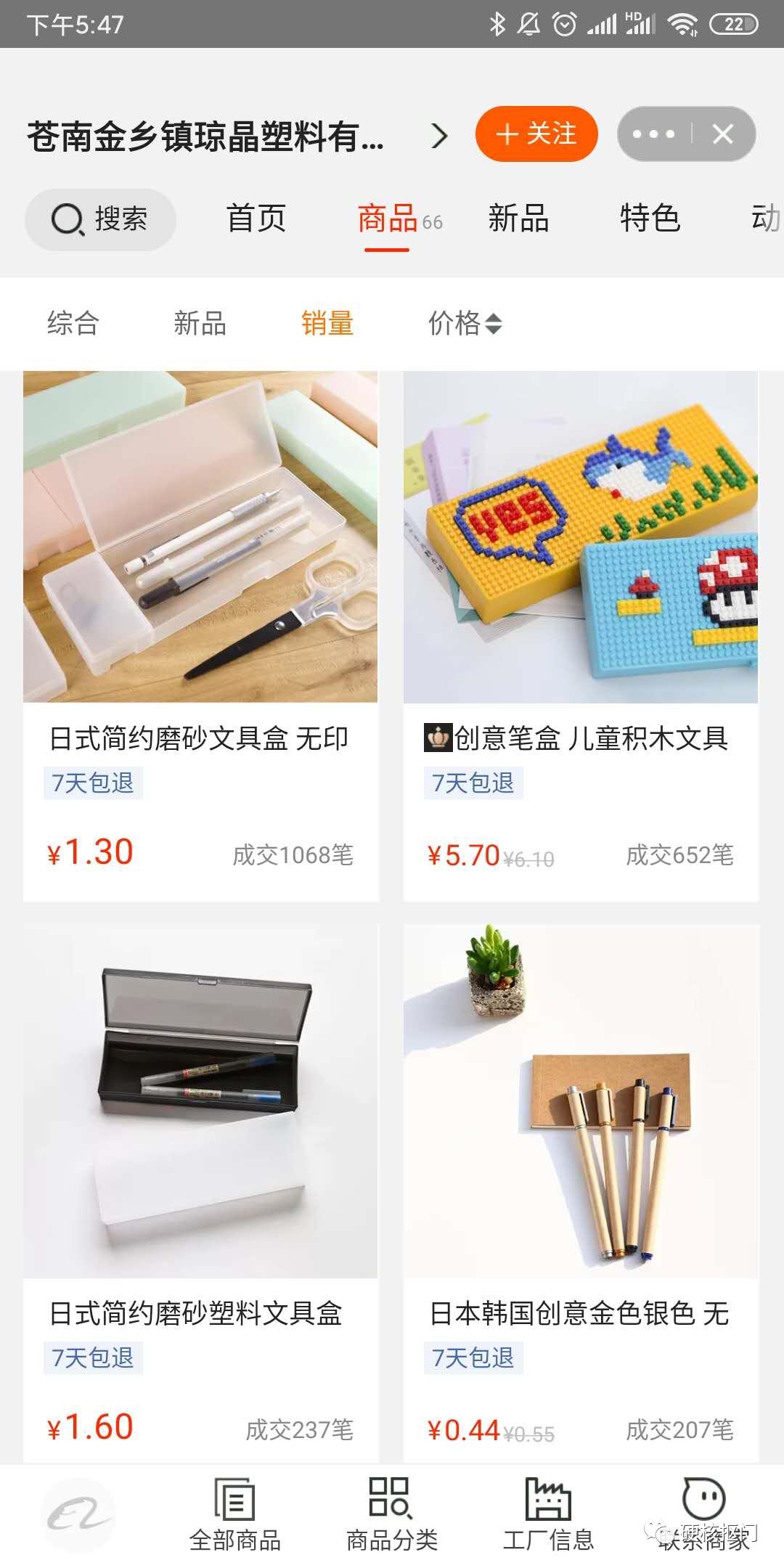Select the 销量 sorting option
The width and height of the screenshot is (784, 1568).
(x=328, y=324)
